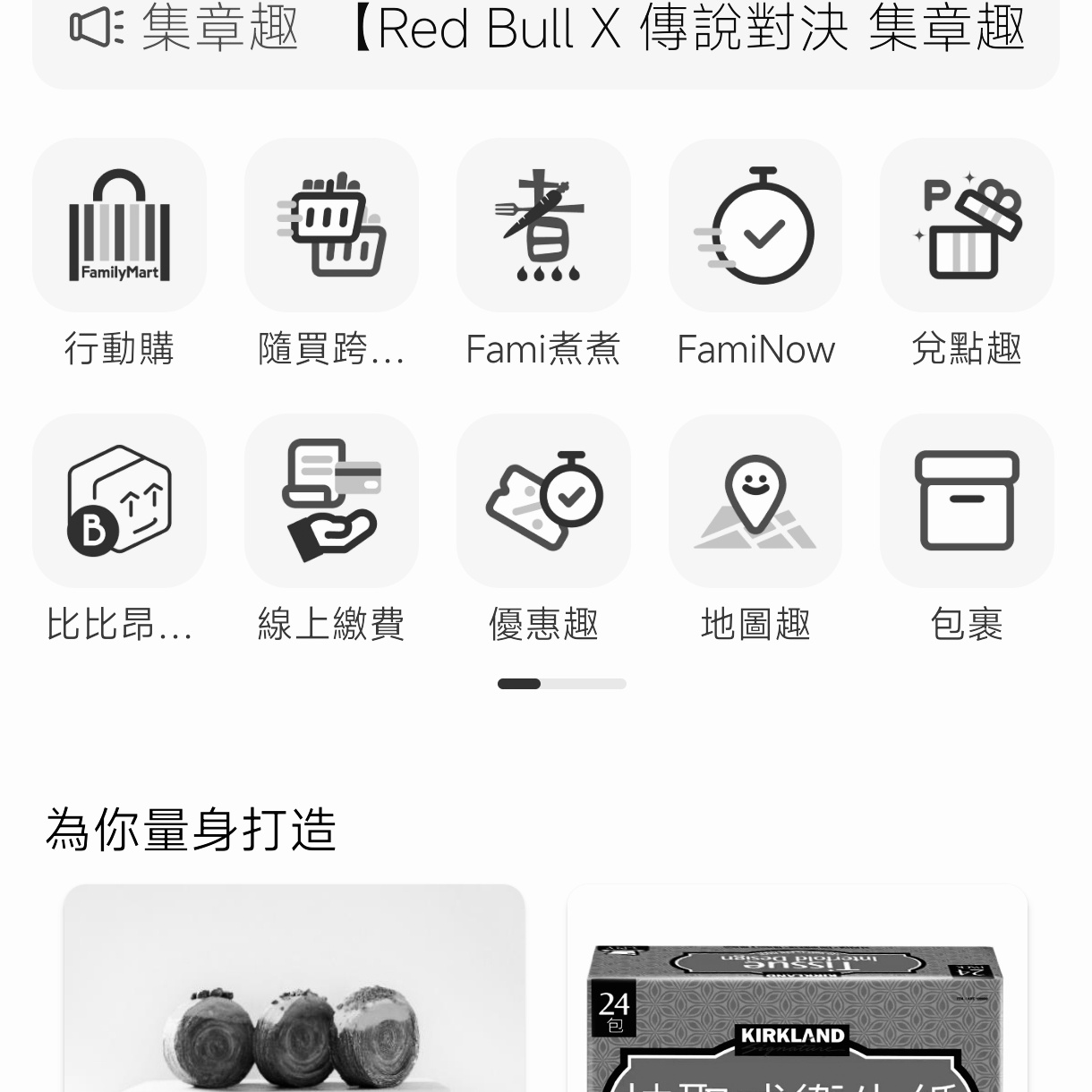Open the 比比昂 shortcut

[x=119, y=500]
